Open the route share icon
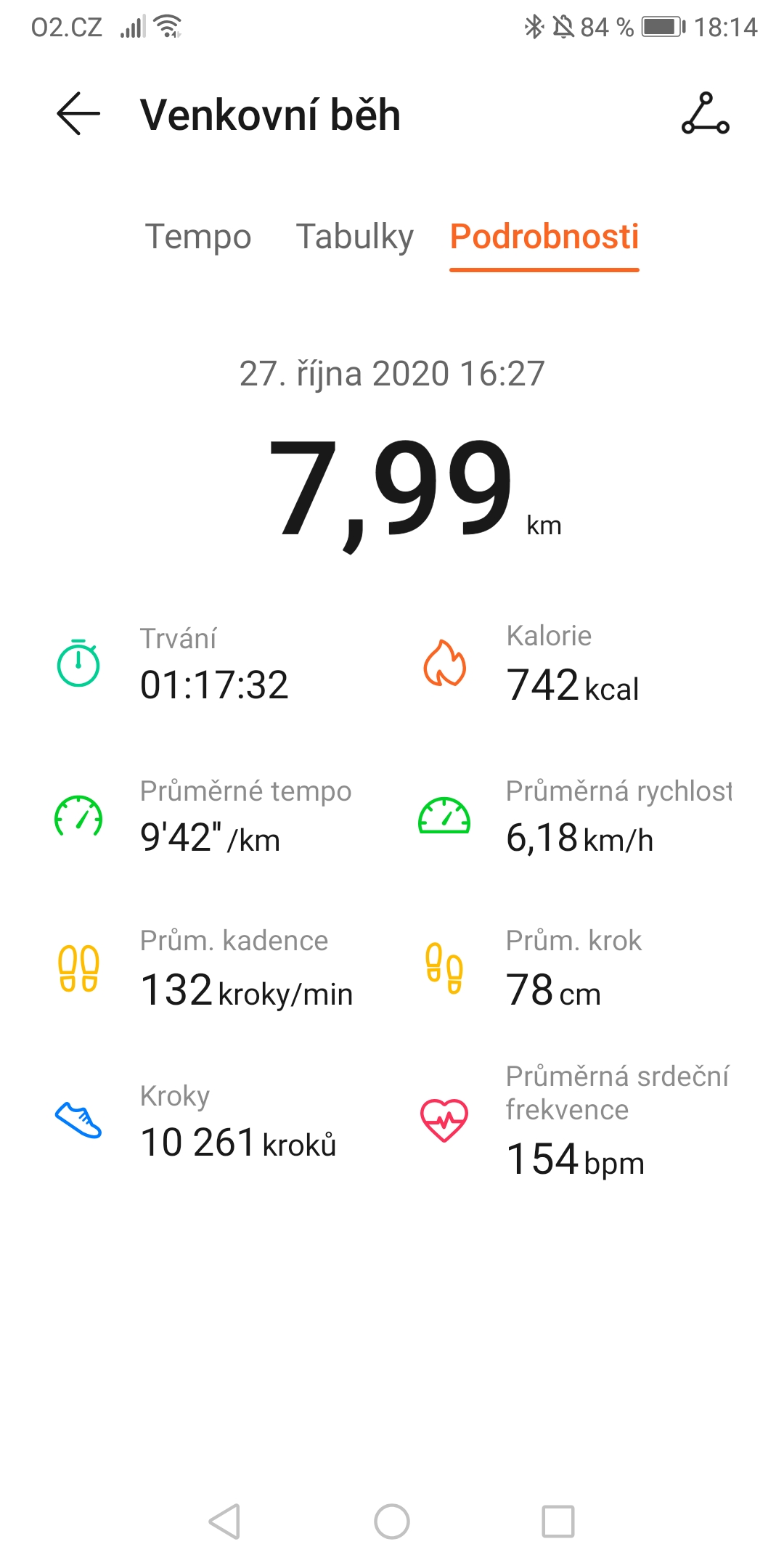 point(705,114)
